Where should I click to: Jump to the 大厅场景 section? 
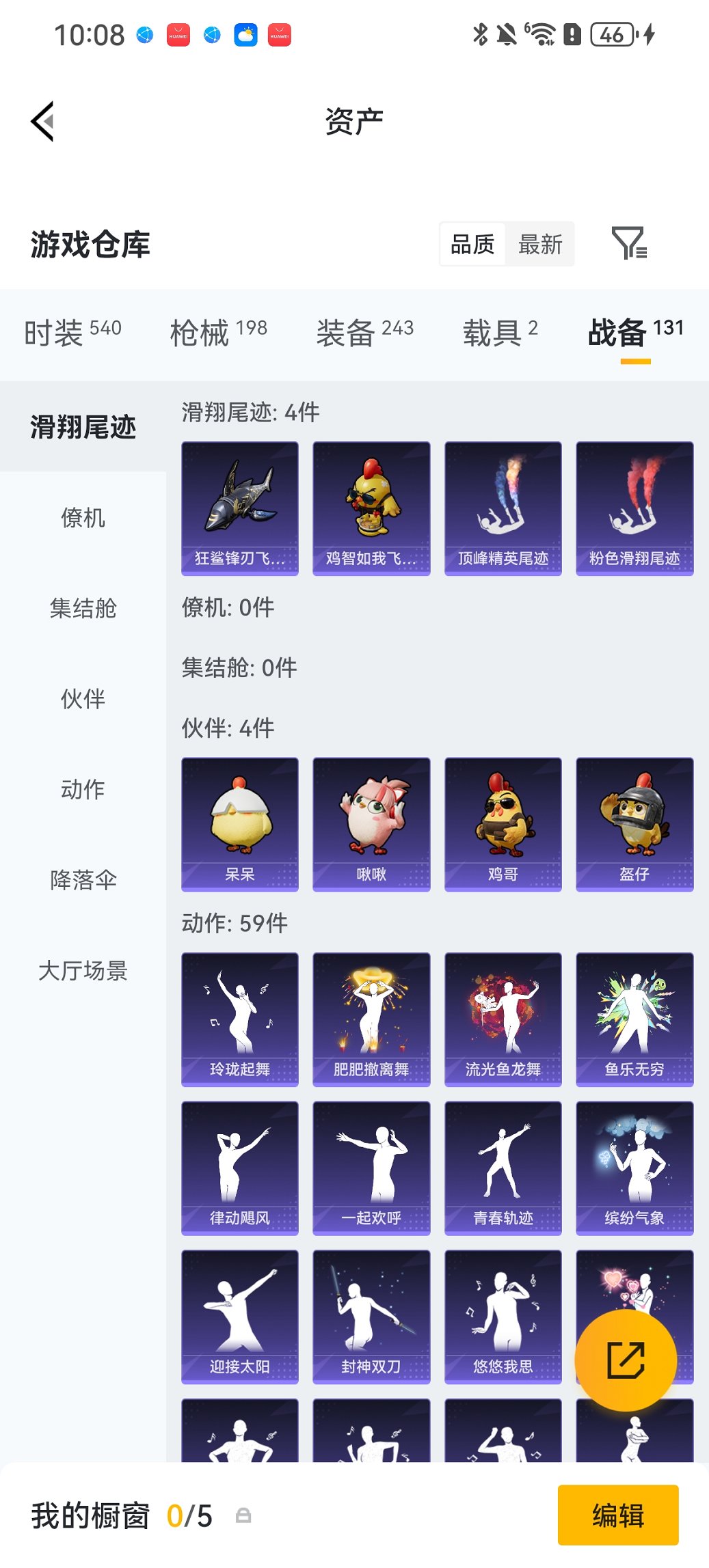point(83,972)
